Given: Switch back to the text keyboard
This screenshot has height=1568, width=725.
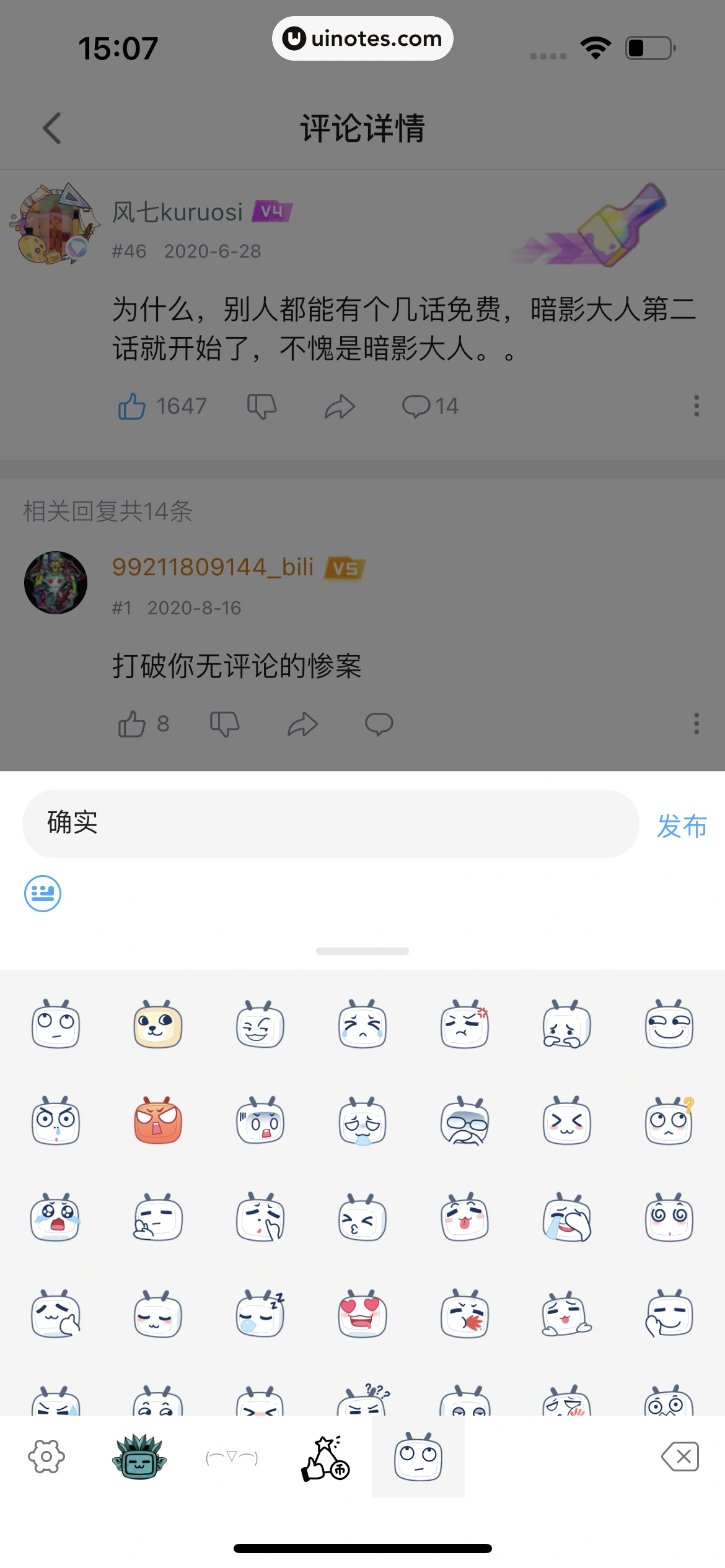Looking at the screenshot, I should 43,894.
